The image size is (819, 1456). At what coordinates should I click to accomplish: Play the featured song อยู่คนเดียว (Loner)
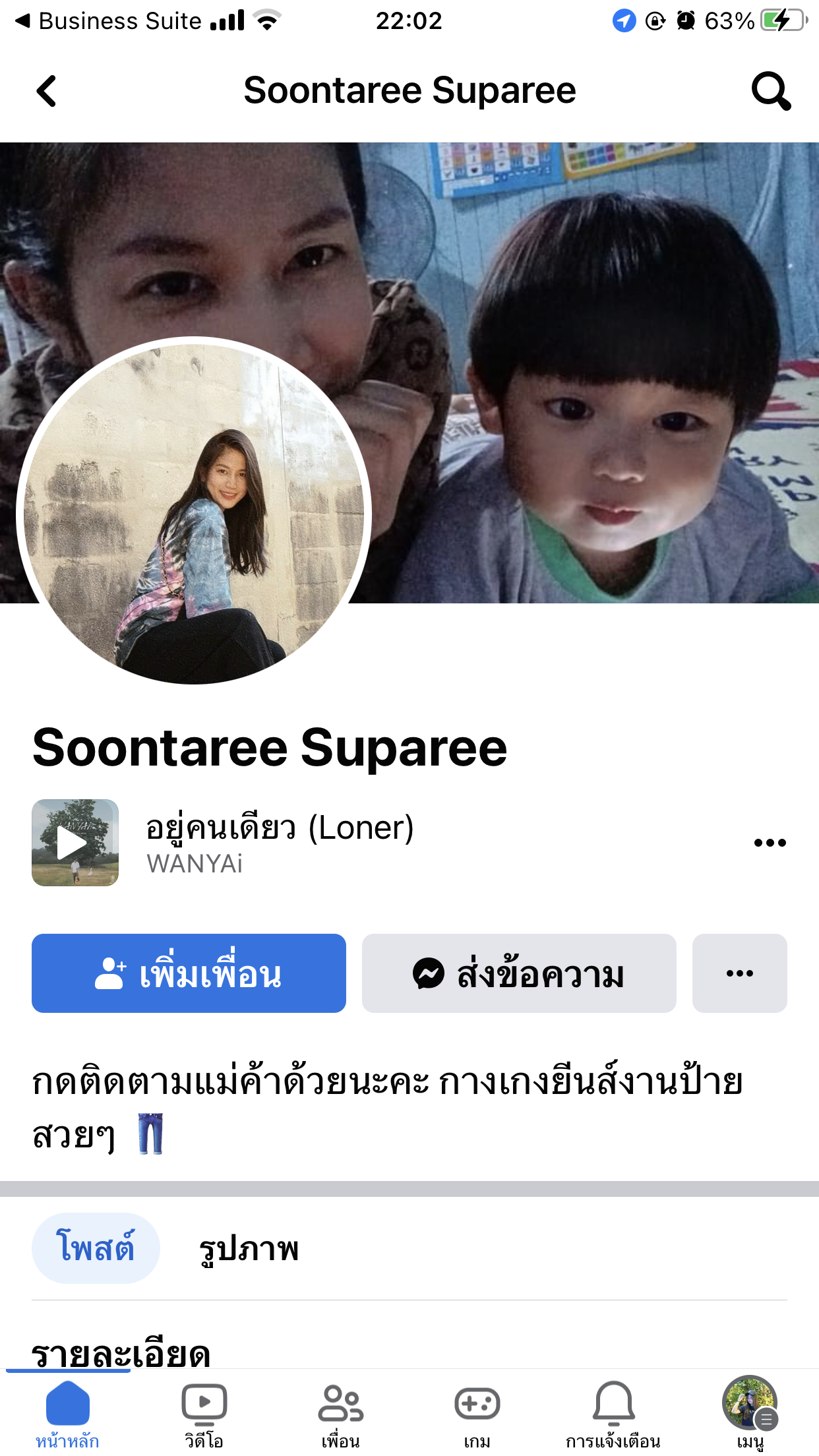[75, 843]
